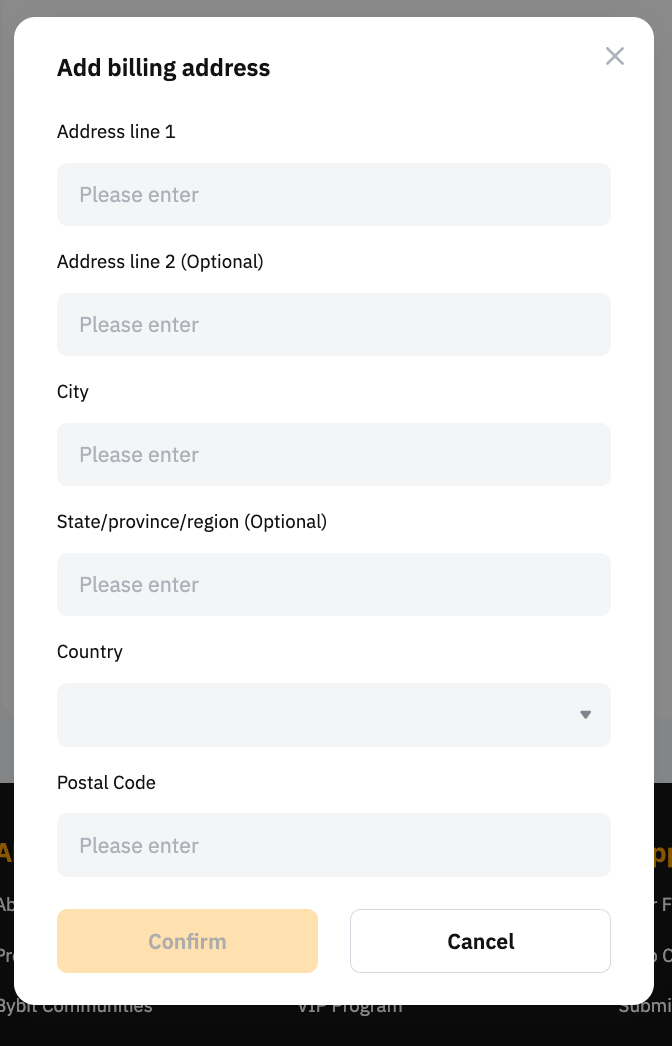The image size is (672, 1046).
Task: Open the Country dropdown
Action: (333, 715)
